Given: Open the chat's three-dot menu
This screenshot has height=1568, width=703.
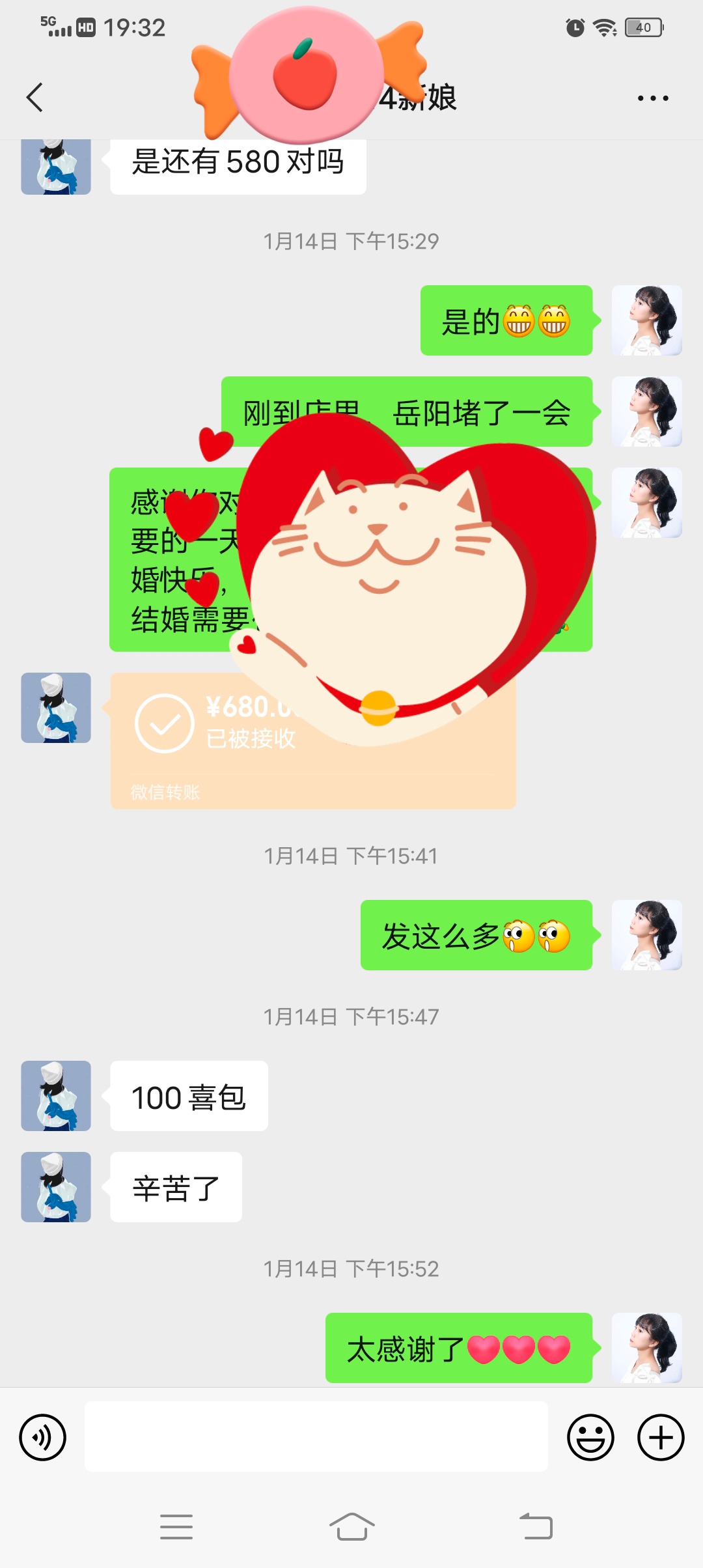Looking at the screenshot, I should (x=653, y=98).
